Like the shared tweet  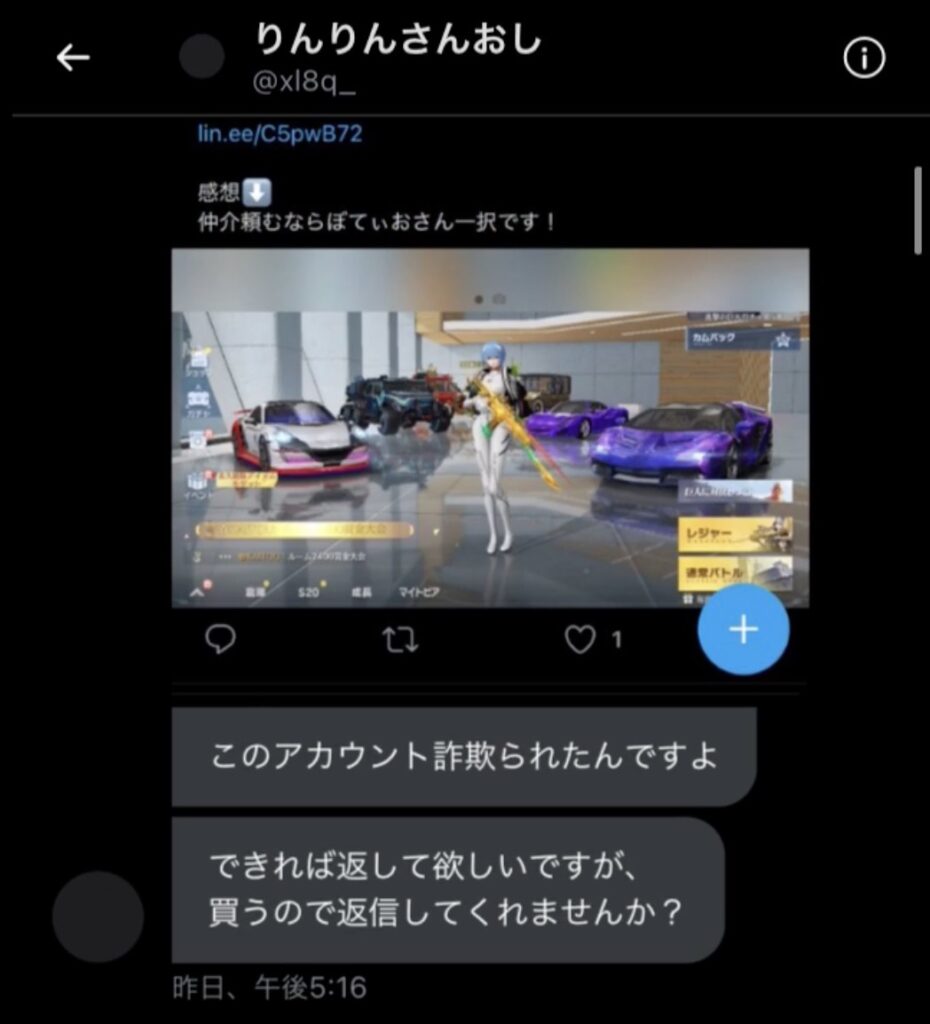pos(580,639)
